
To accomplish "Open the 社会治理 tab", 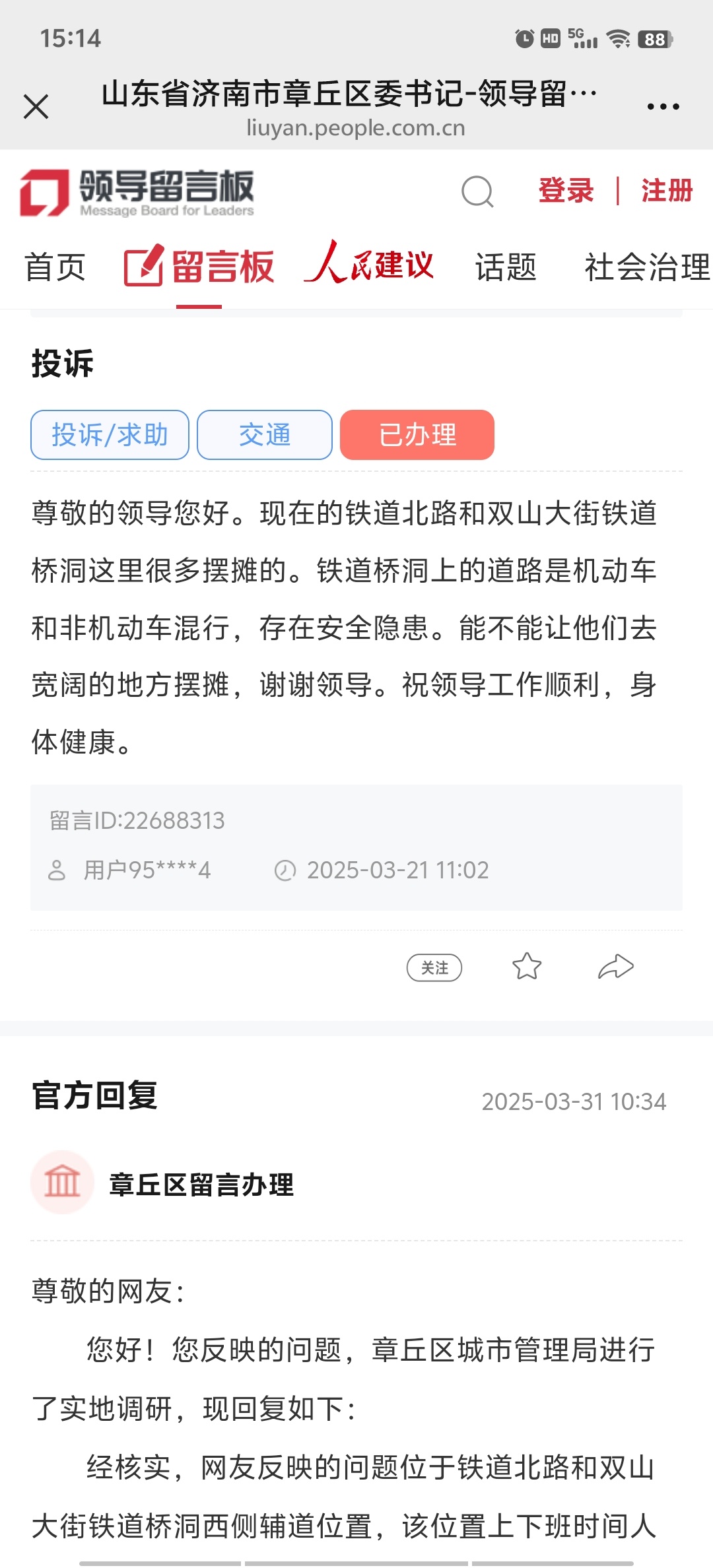I will tap(647, 267).
